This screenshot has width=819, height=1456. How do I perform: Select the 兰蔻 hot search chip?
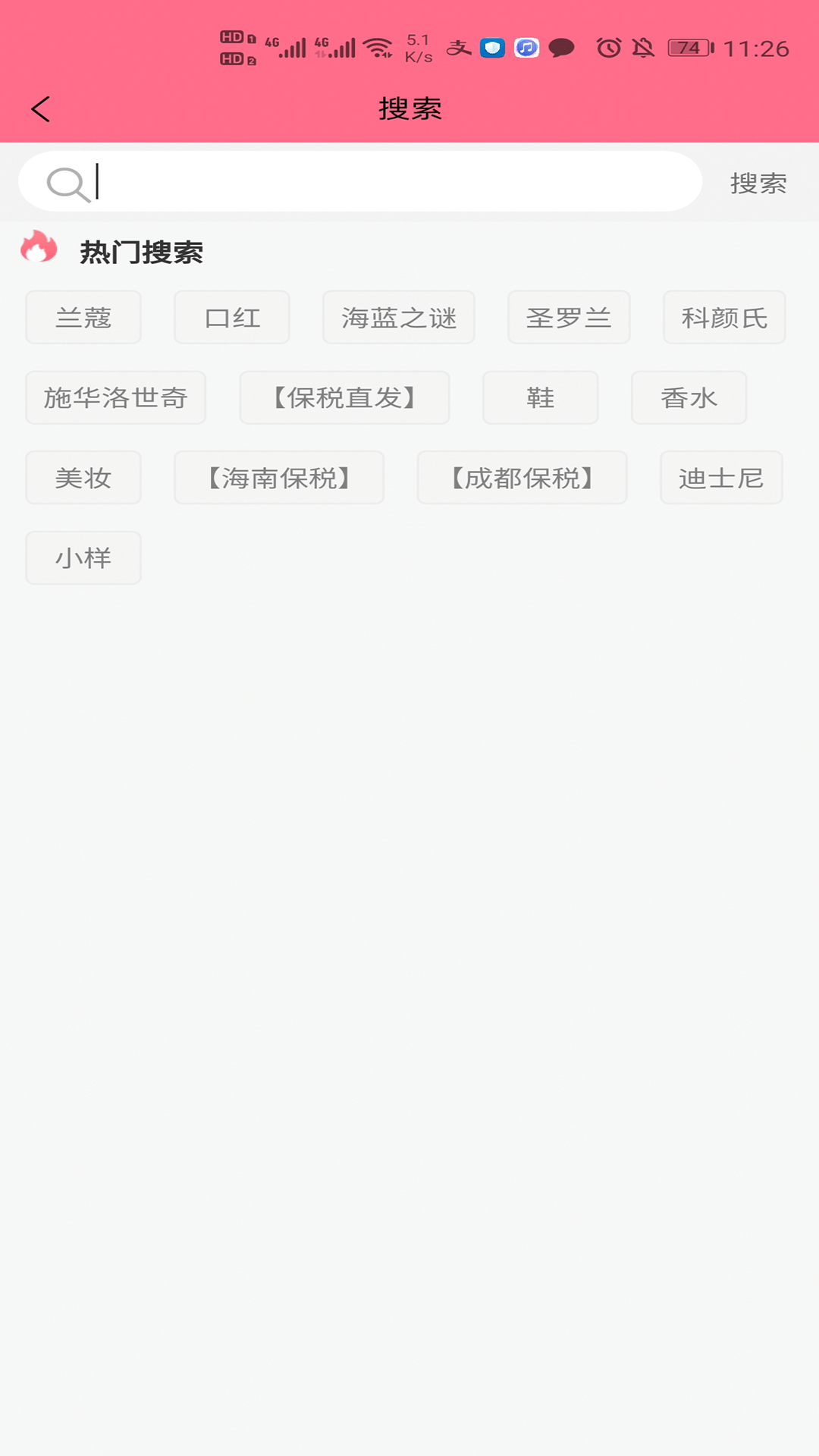[83, 318]
